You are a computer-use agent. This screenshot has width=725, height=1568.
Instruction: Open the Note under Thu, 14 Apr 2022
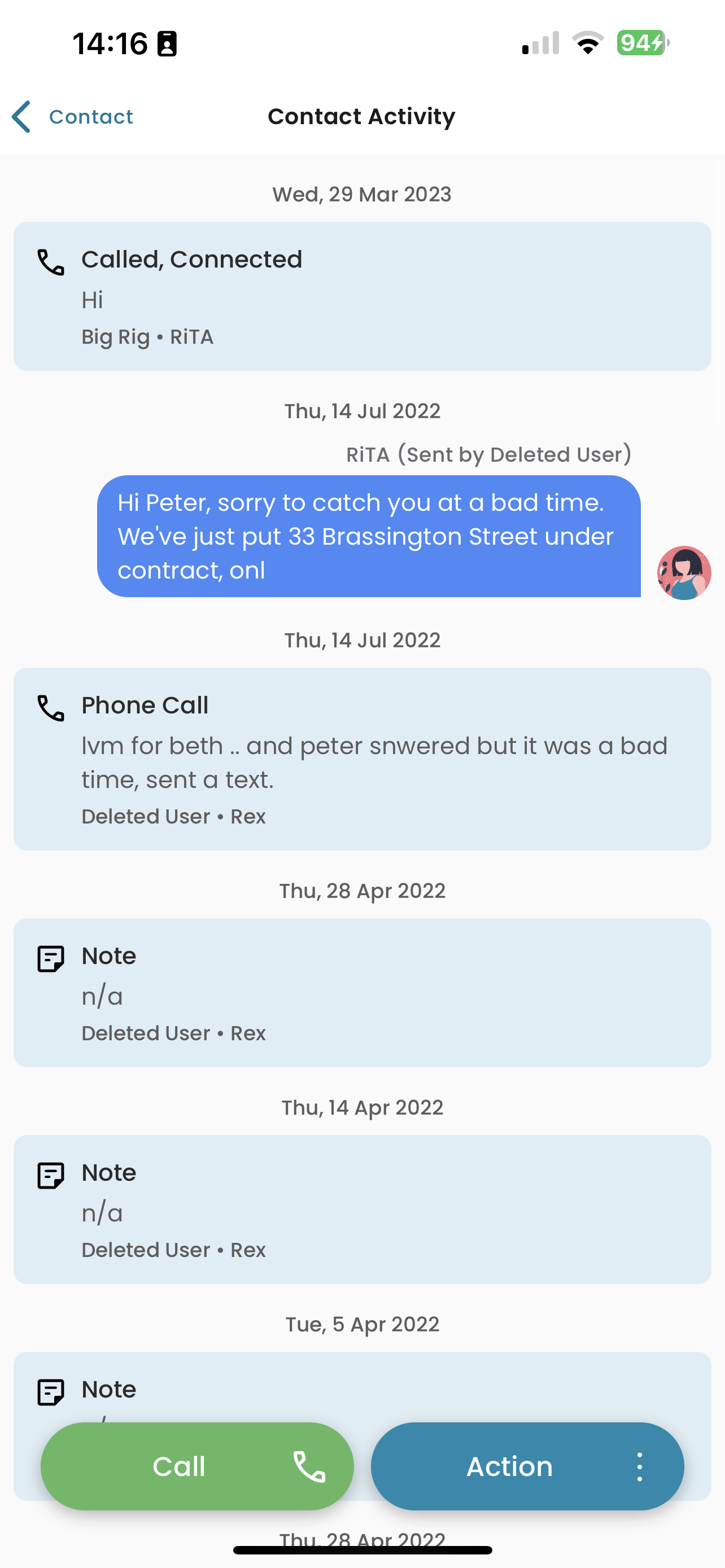point(362,1209)
